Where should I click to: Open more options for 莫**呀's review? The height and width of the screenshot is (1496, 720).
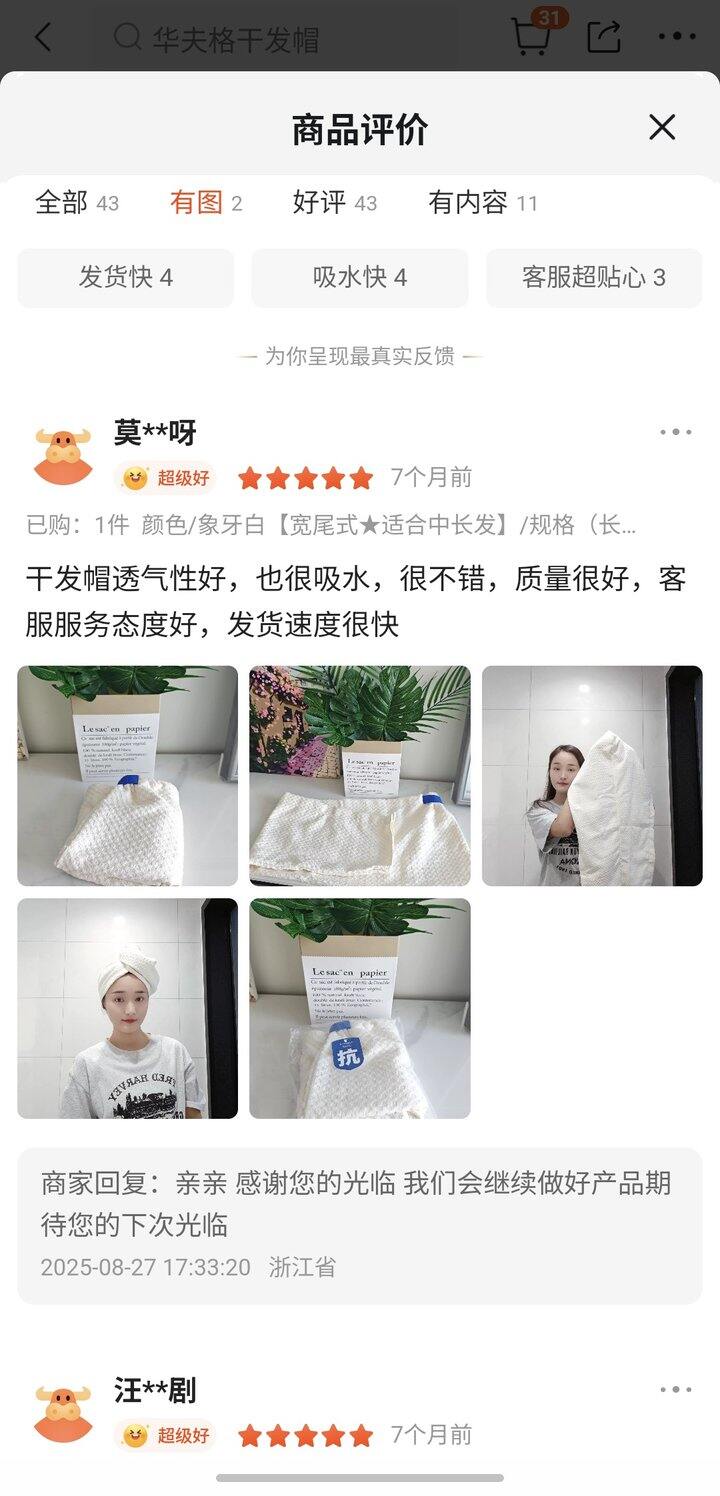[x=675, y=432]
